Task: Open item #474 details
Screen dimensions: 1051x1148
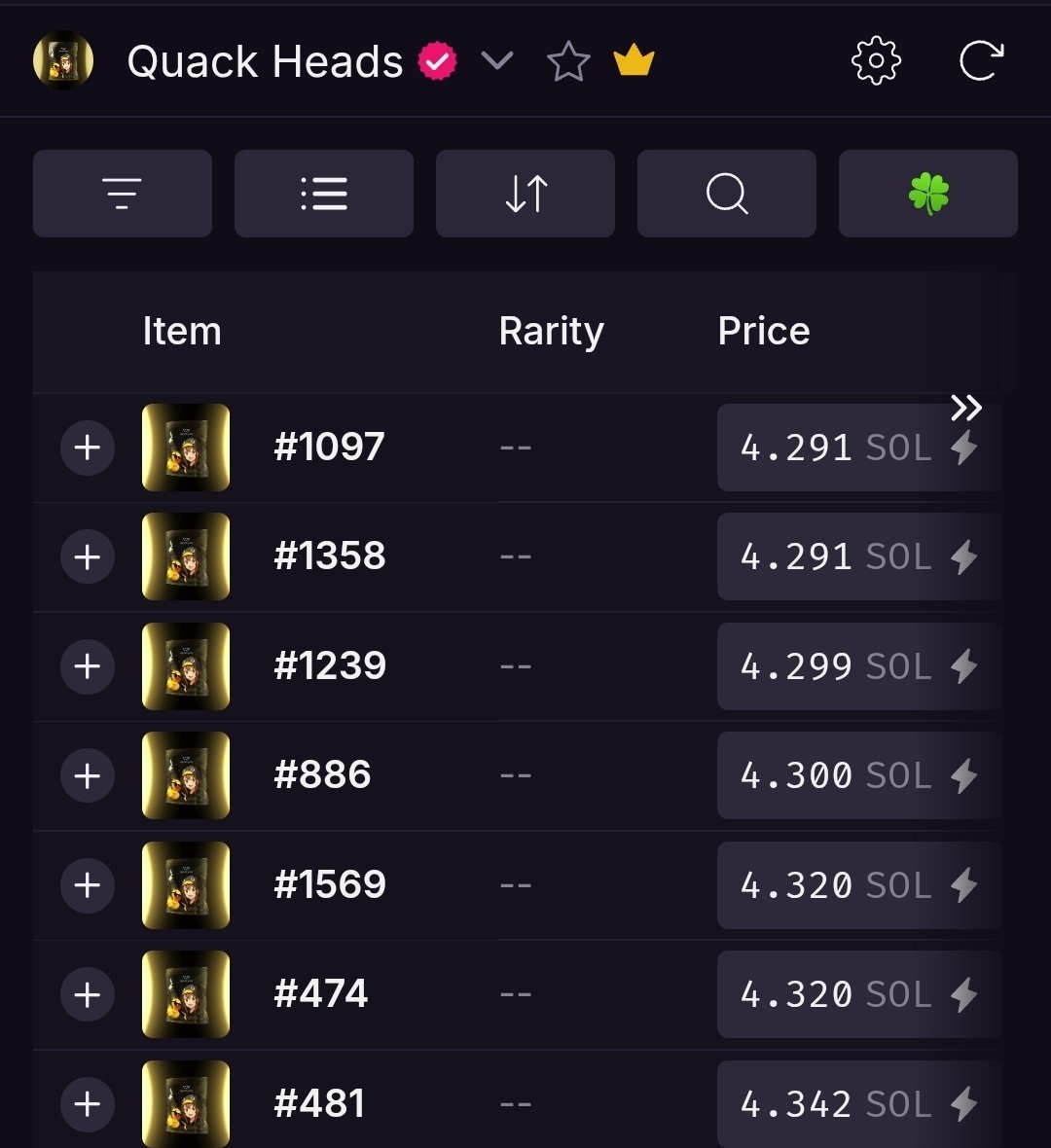Action: (x=321, y=994)
